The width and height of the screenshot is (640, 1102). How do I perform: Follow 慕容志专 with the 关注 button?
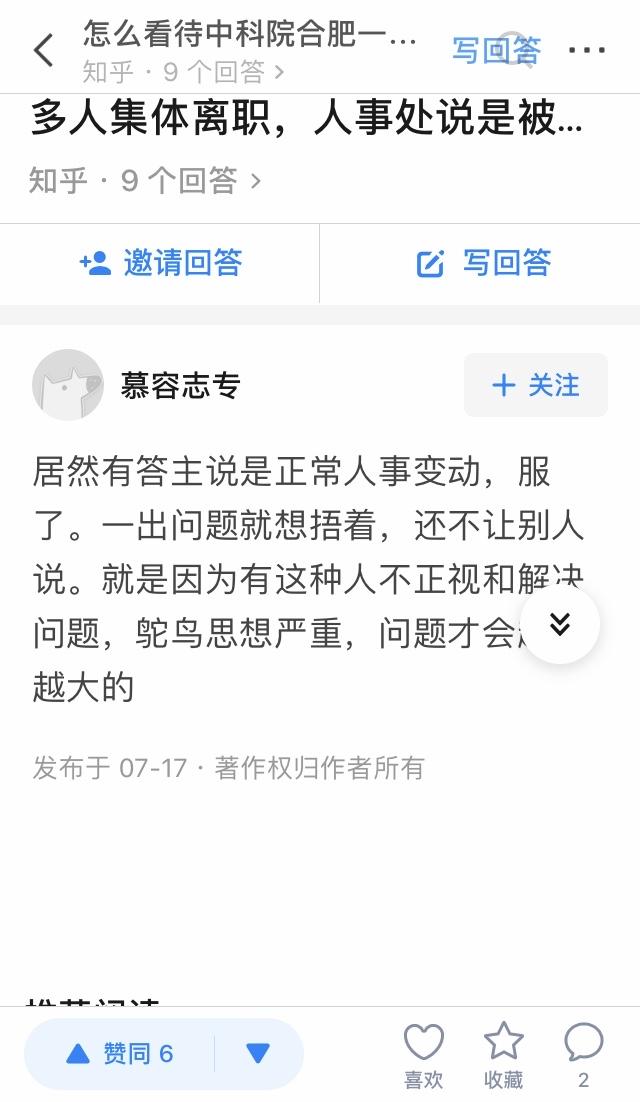click(536, 385)
